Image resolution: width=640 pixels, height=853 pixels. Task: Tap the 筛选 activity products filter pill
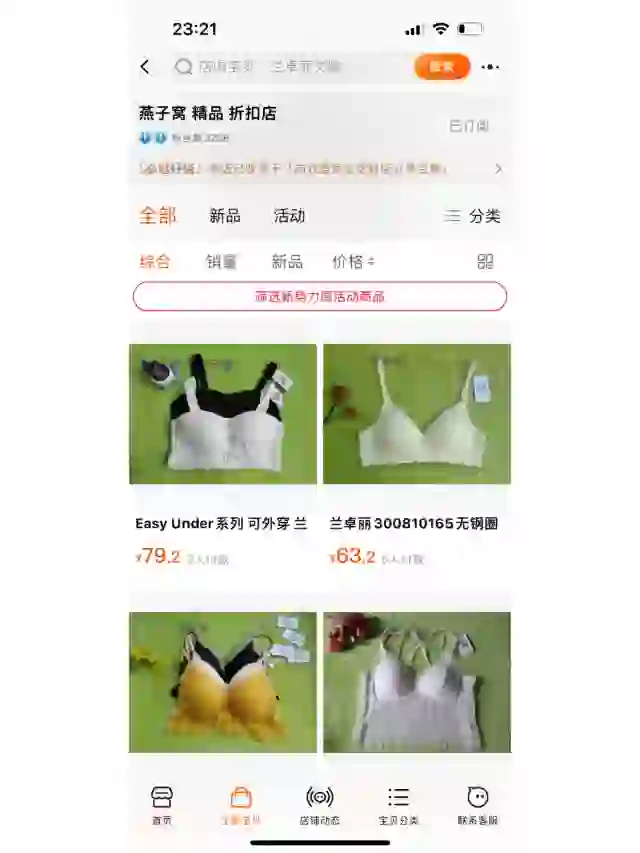320,297
